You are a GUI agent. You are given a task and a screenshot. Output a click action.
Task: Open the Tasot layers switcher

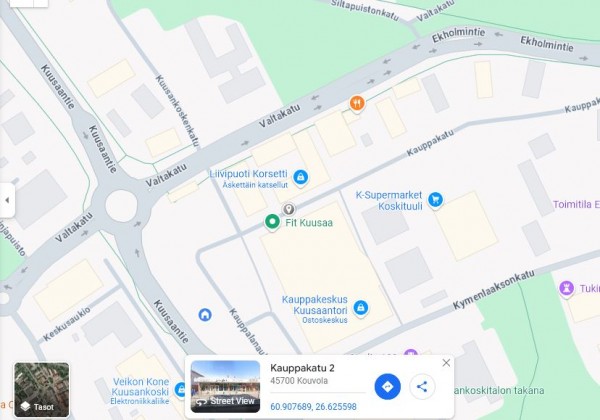pos(42,390)
